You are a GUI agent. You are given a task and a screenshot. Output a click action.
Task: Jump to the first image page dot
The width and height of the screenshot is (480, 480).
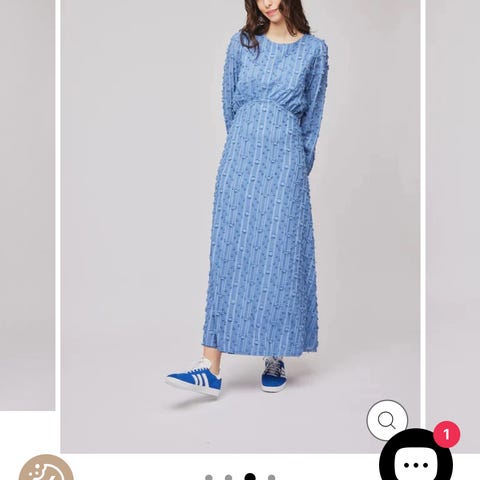[209, 477]
